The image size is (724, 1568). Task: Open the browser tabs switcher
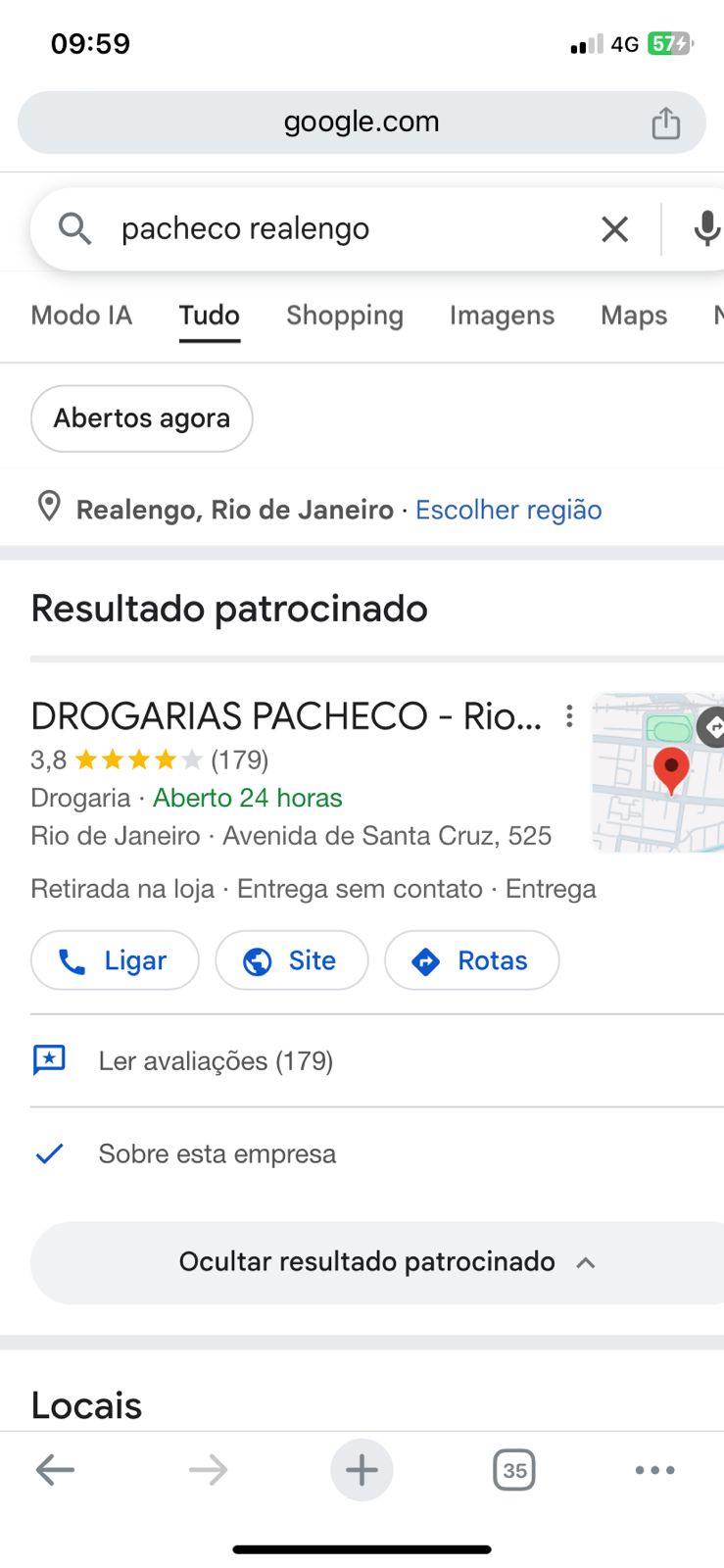(x=513, y=1470)
